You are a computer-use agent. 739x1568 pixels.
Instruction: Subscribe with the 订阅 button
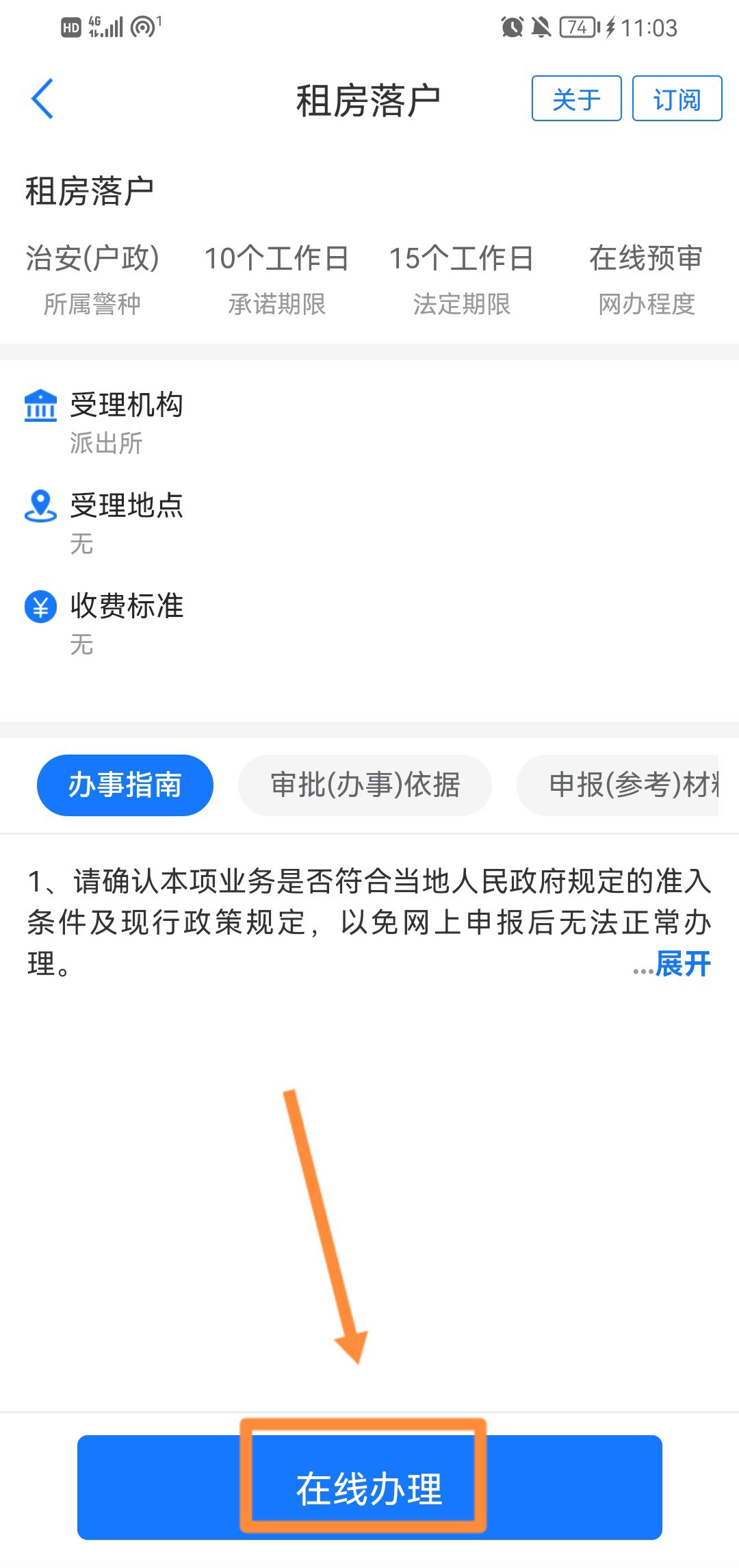(677, 99)
